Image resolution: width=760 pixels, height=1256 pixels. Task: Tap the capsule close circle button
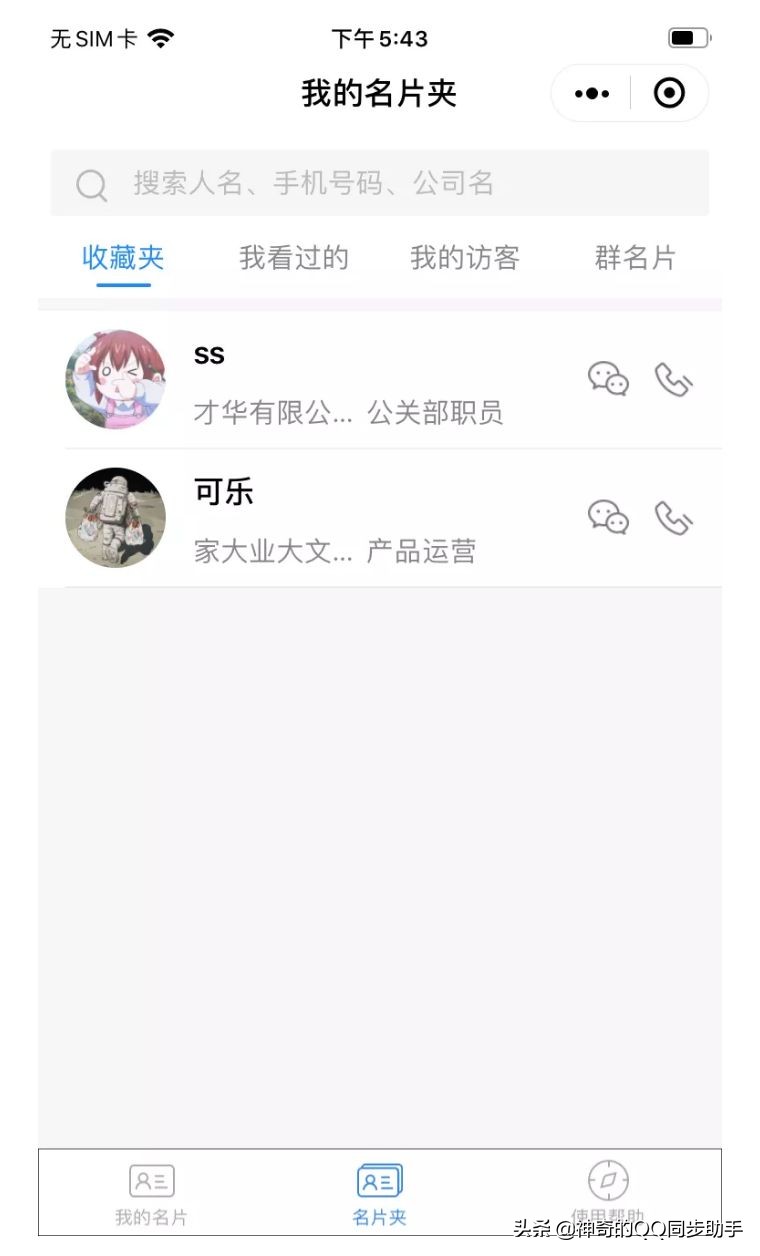tap(668, 92)
